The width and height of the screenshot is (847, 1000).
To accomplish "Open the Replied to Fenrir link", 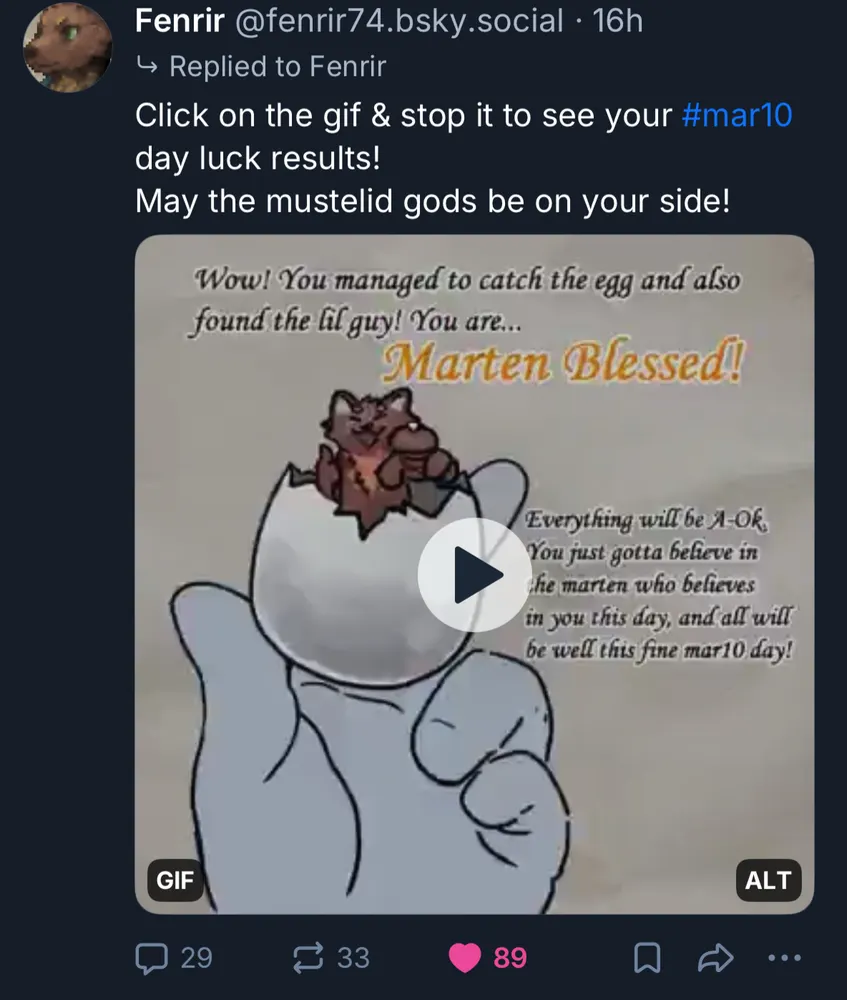I will (276, 67).
